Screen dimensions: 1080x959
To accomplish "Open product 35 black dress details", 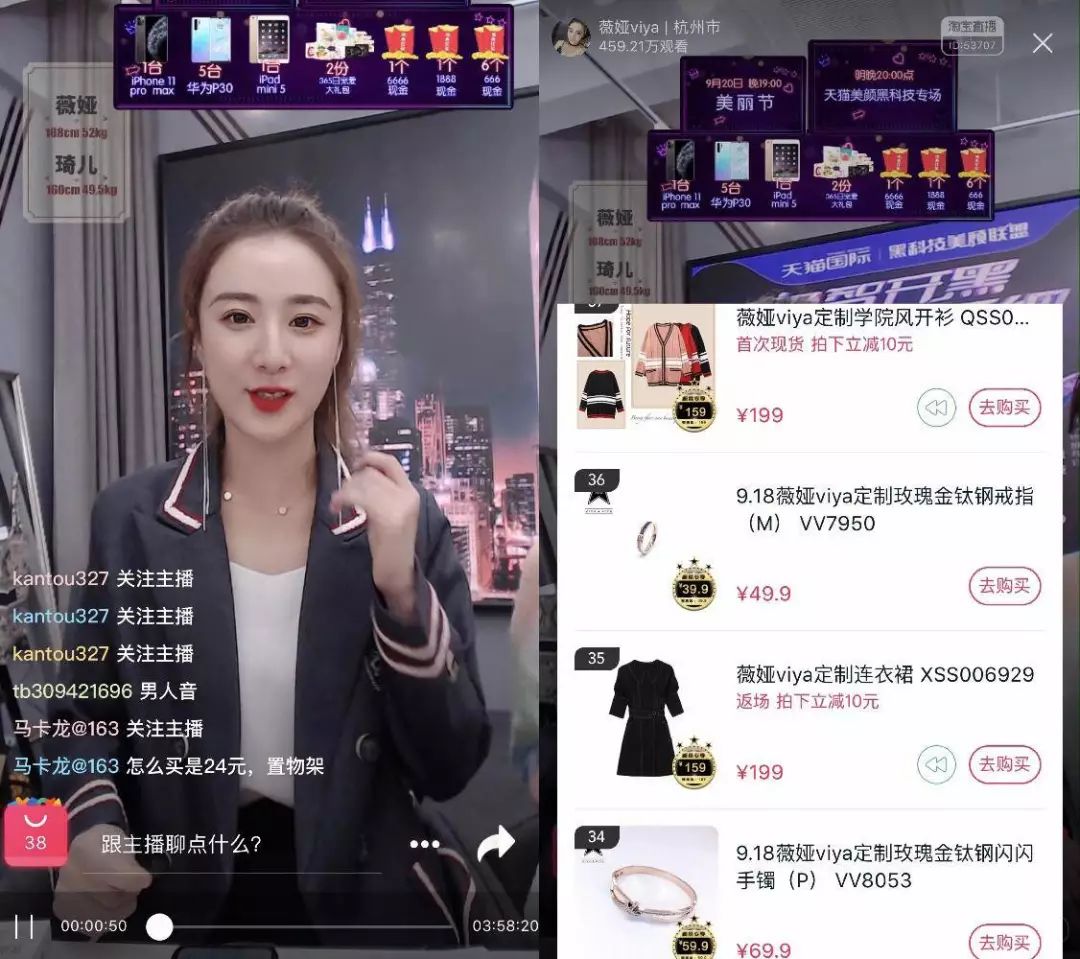I will pyautogui.click(x=646, y=718).
